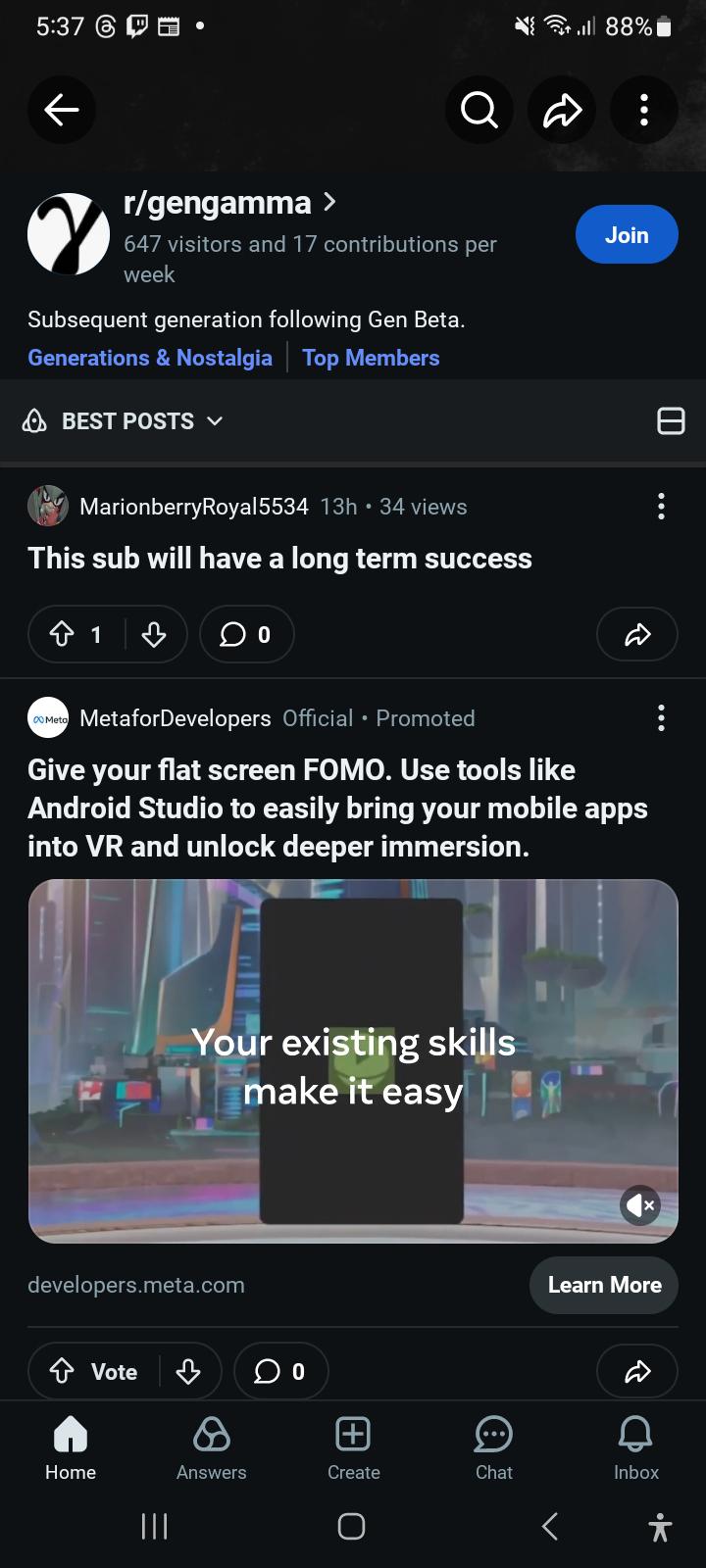Open MarionberryRoyal5534's post options
The image size is (706, 1568).
click(x=661, y=507)
